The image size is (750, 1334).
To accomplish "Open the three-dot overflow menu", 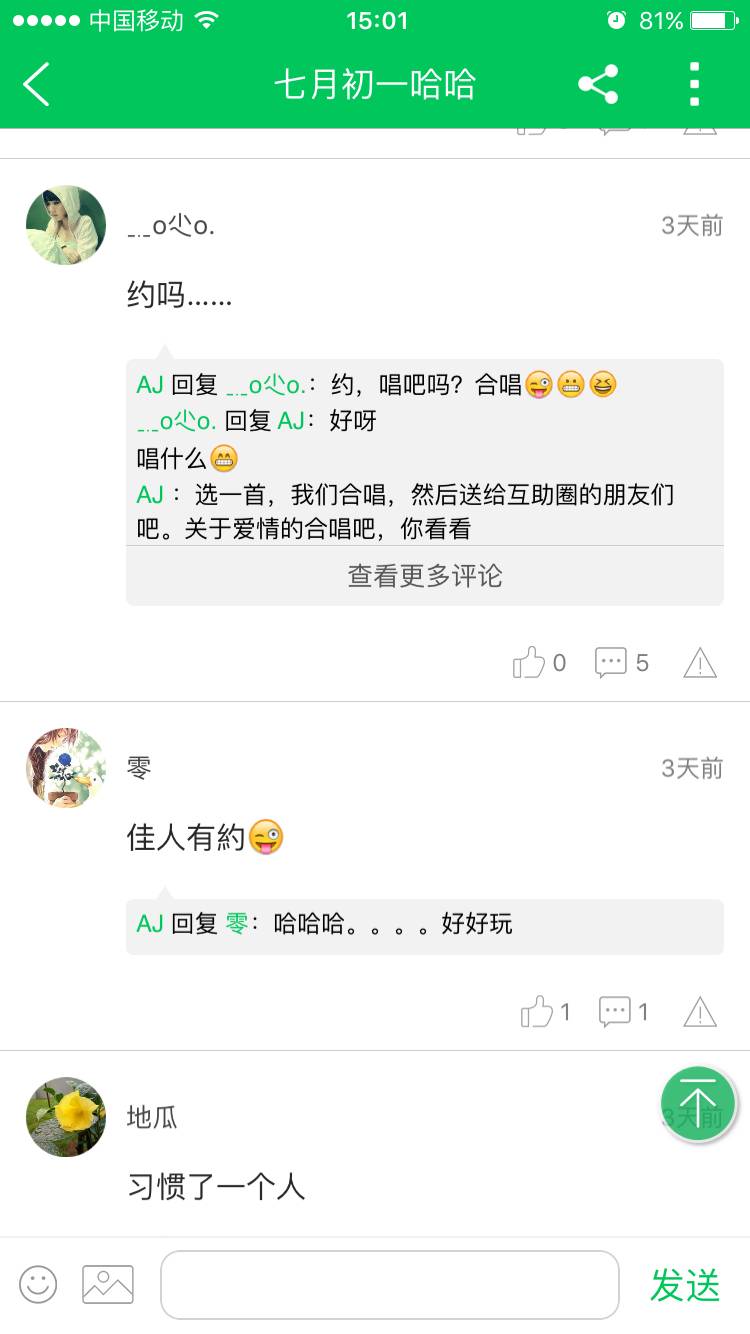I will point(694,85).
